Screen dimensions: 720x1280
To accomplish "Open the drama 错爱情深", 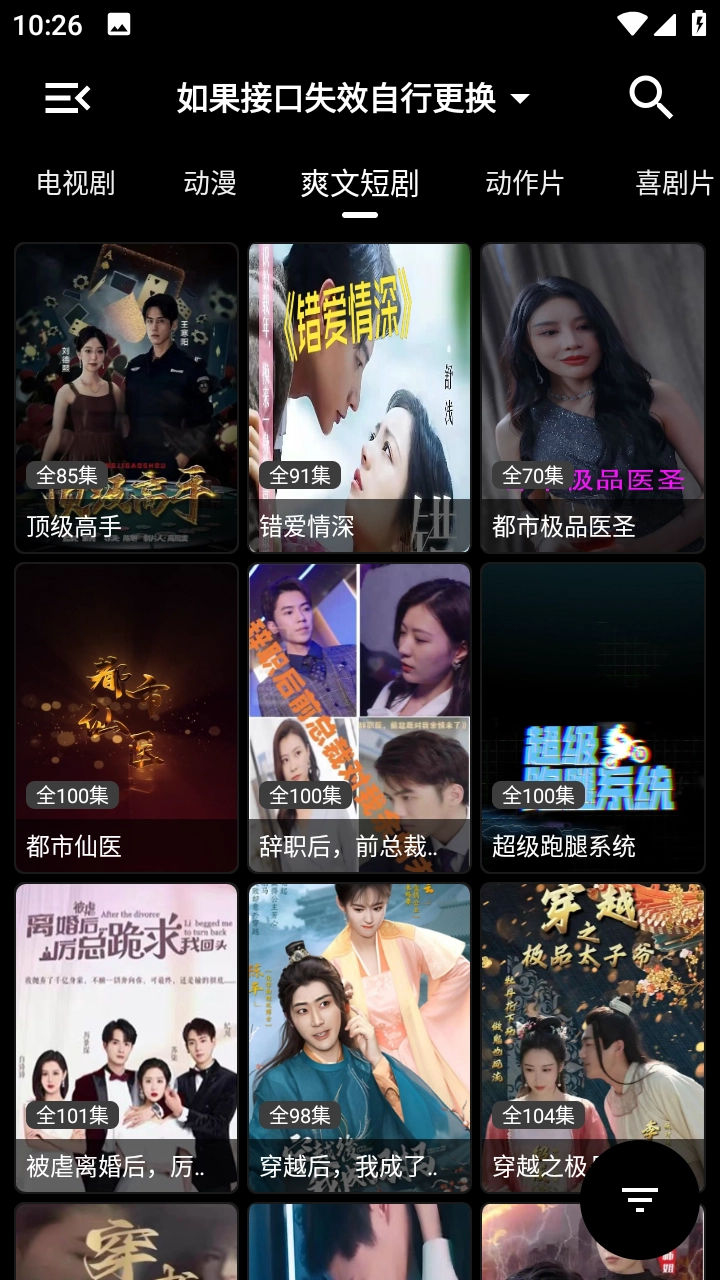I will (x=359, y=397).
